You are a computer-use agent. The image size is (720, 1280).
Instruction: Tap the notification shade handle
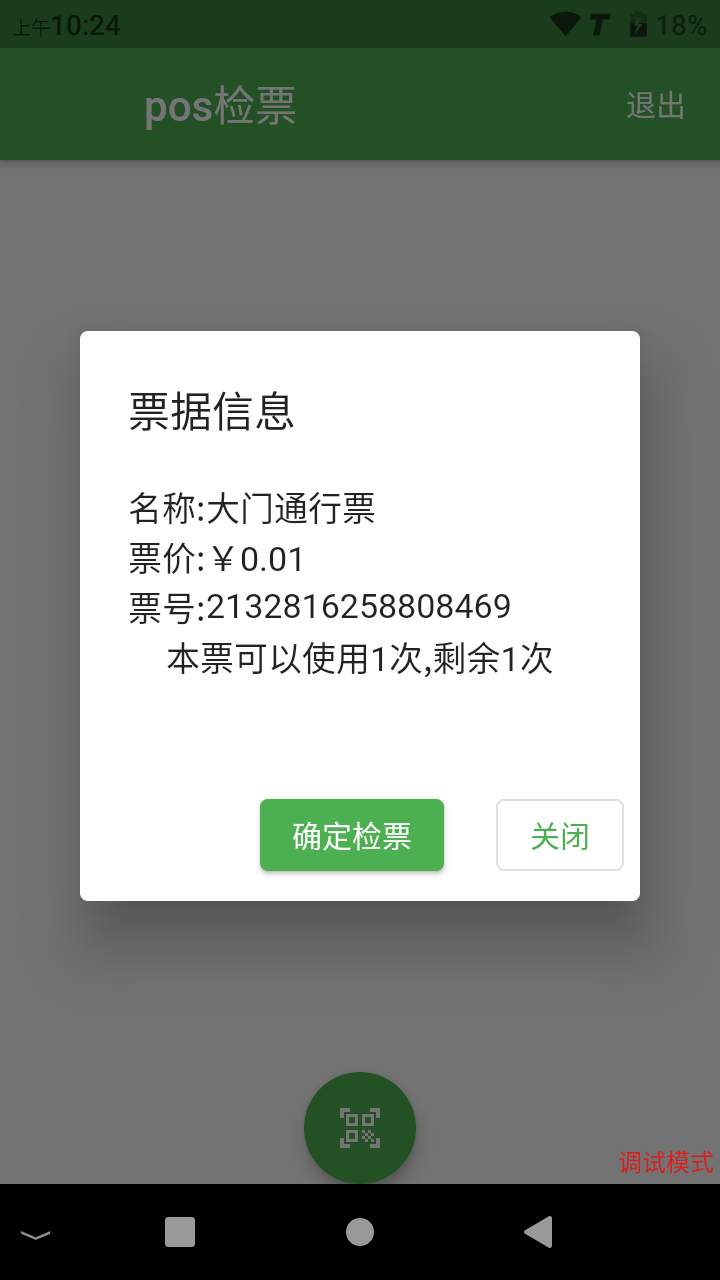(x=37, y=1235)
